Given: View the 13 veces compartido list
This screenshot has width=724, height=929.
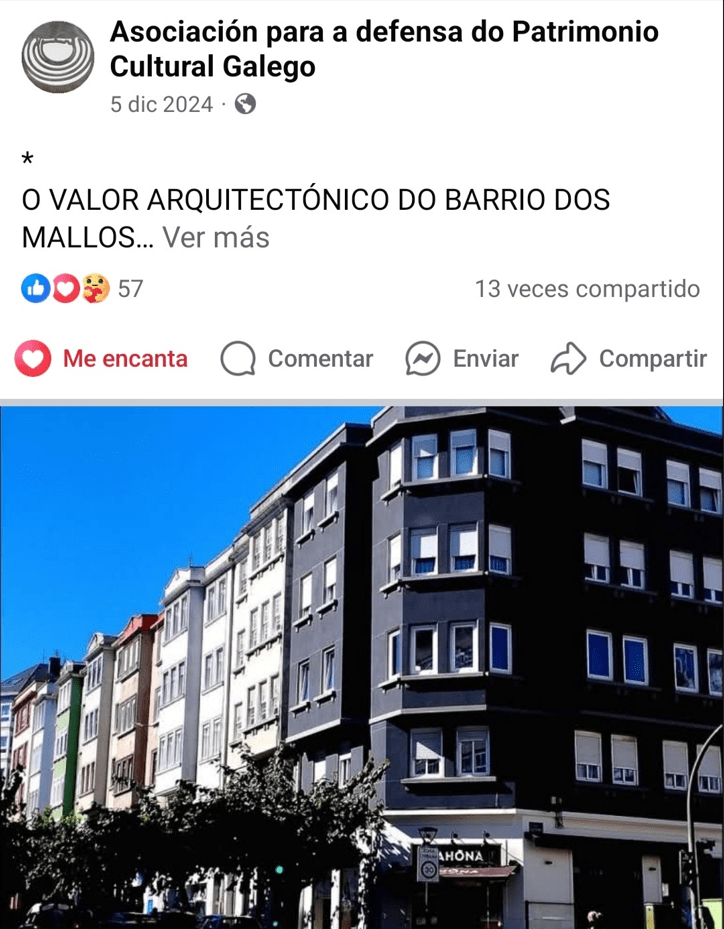Looking at the screenshot, I should click(x=587, y=289).
